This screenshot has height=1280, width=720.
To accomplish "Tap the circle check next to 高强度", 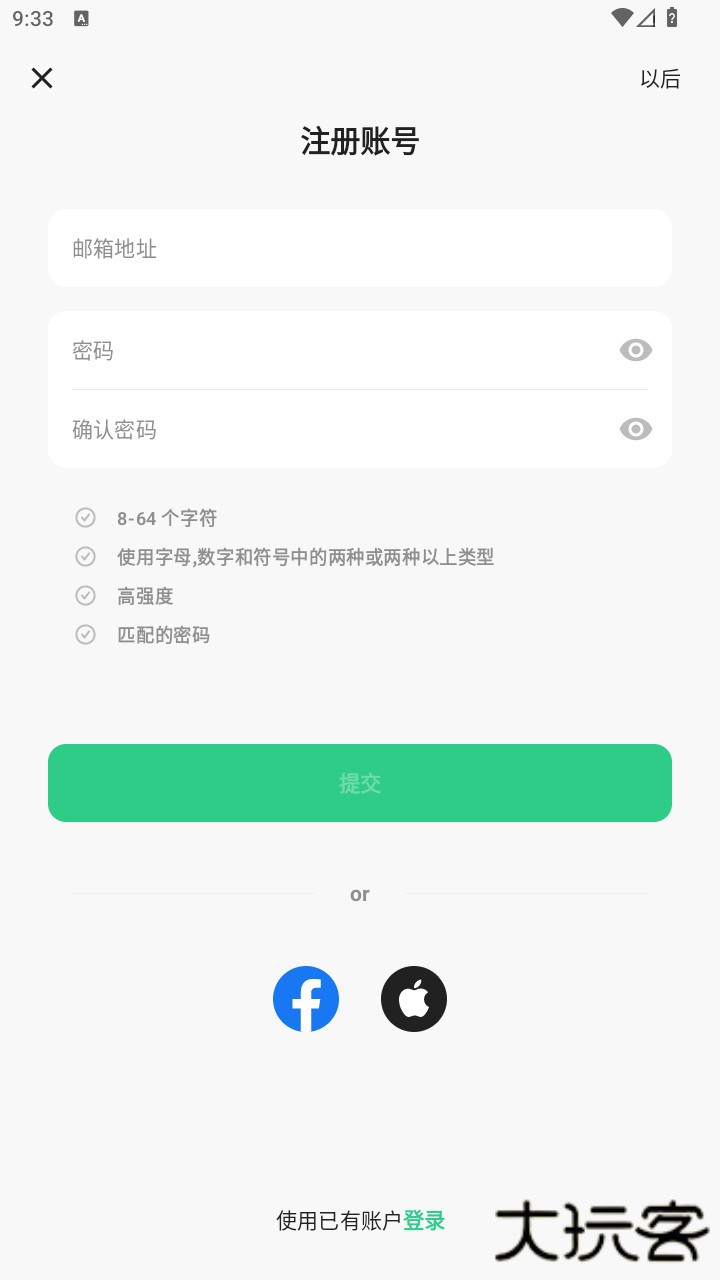I will point(85,595).
